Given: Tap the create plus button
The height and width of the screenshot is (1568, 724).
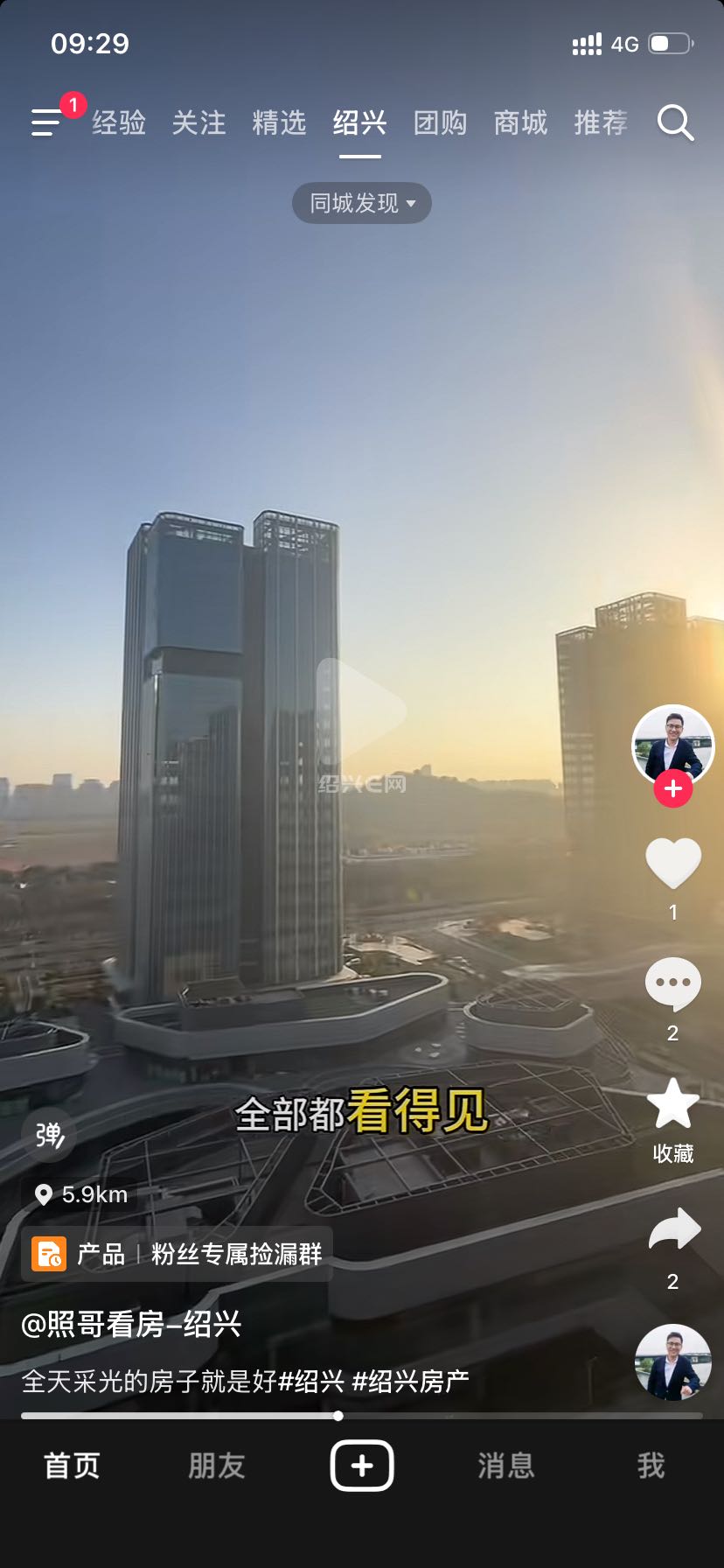Looking at the screenshot, I should (362, 1466).
